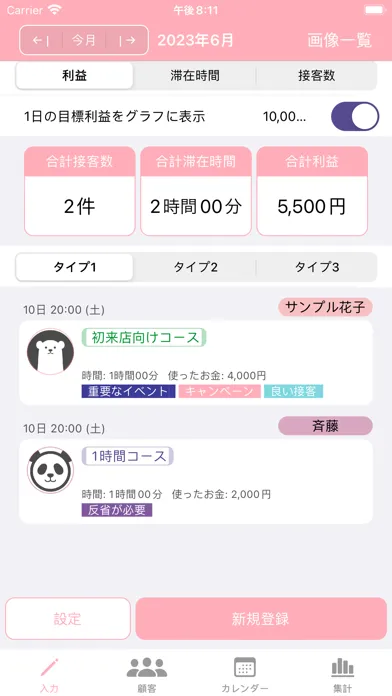Tap the 設定 button
This screenshot has height=696, width=392.
tap(68, 618)
